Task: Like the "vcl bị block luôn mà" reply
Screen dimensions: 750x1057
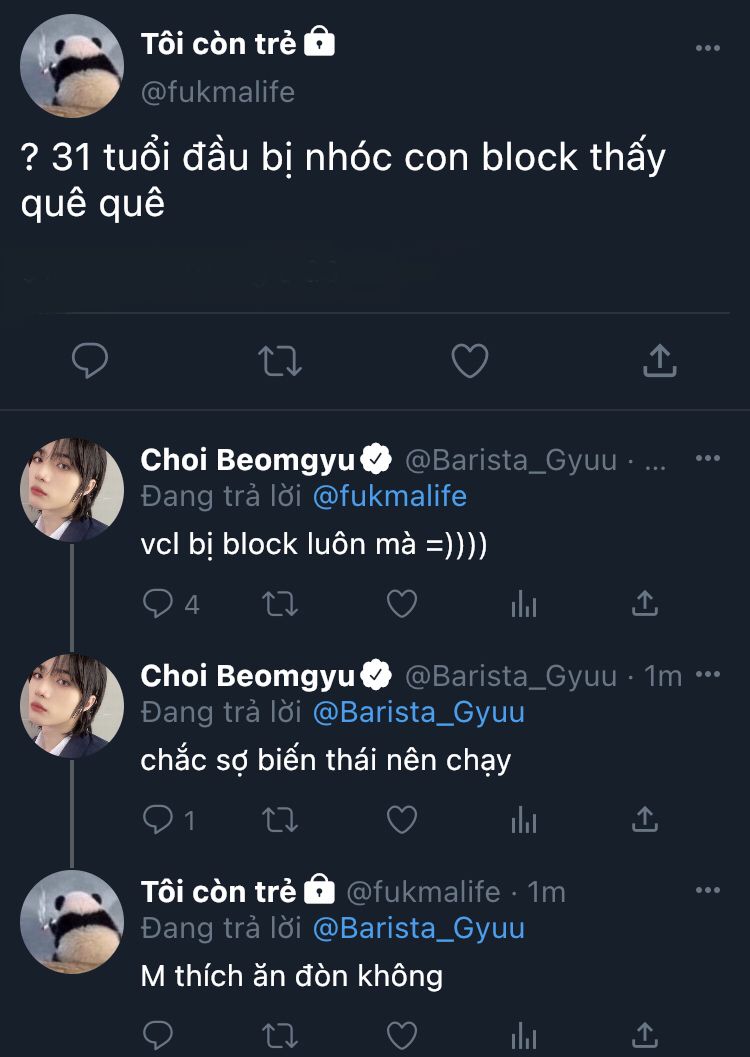Action: click(x=401, y=603)
